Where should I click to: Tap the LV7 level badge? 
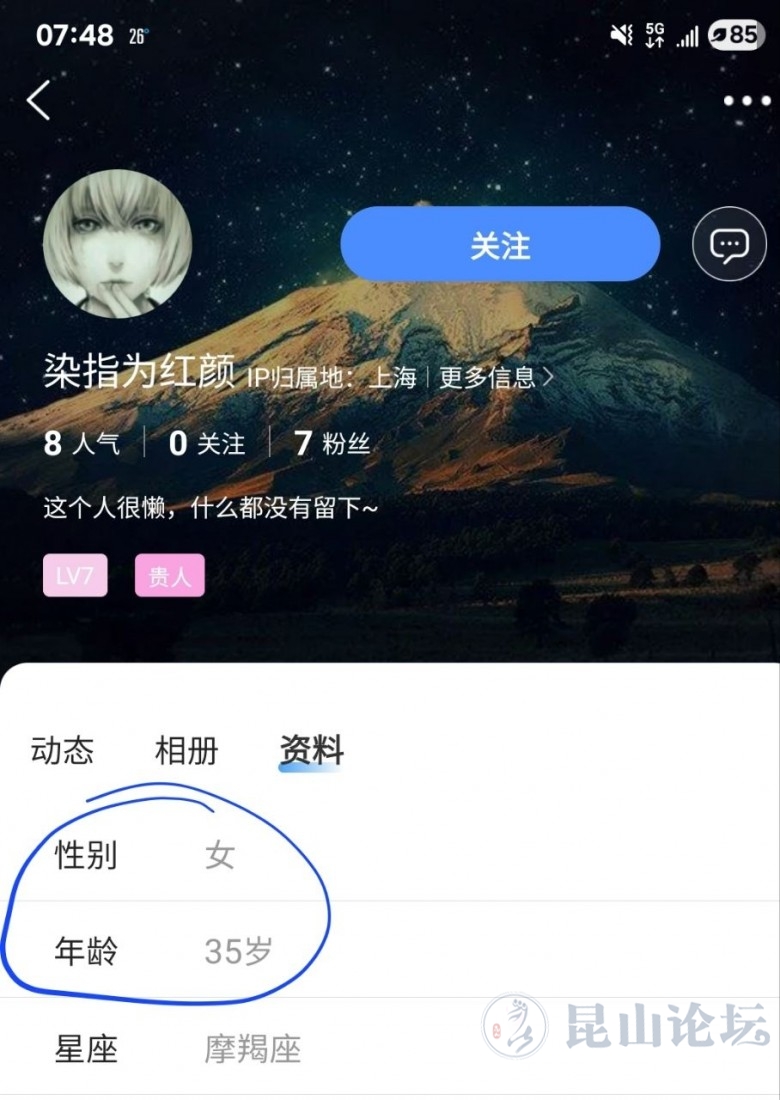click(x=75, y=575)
